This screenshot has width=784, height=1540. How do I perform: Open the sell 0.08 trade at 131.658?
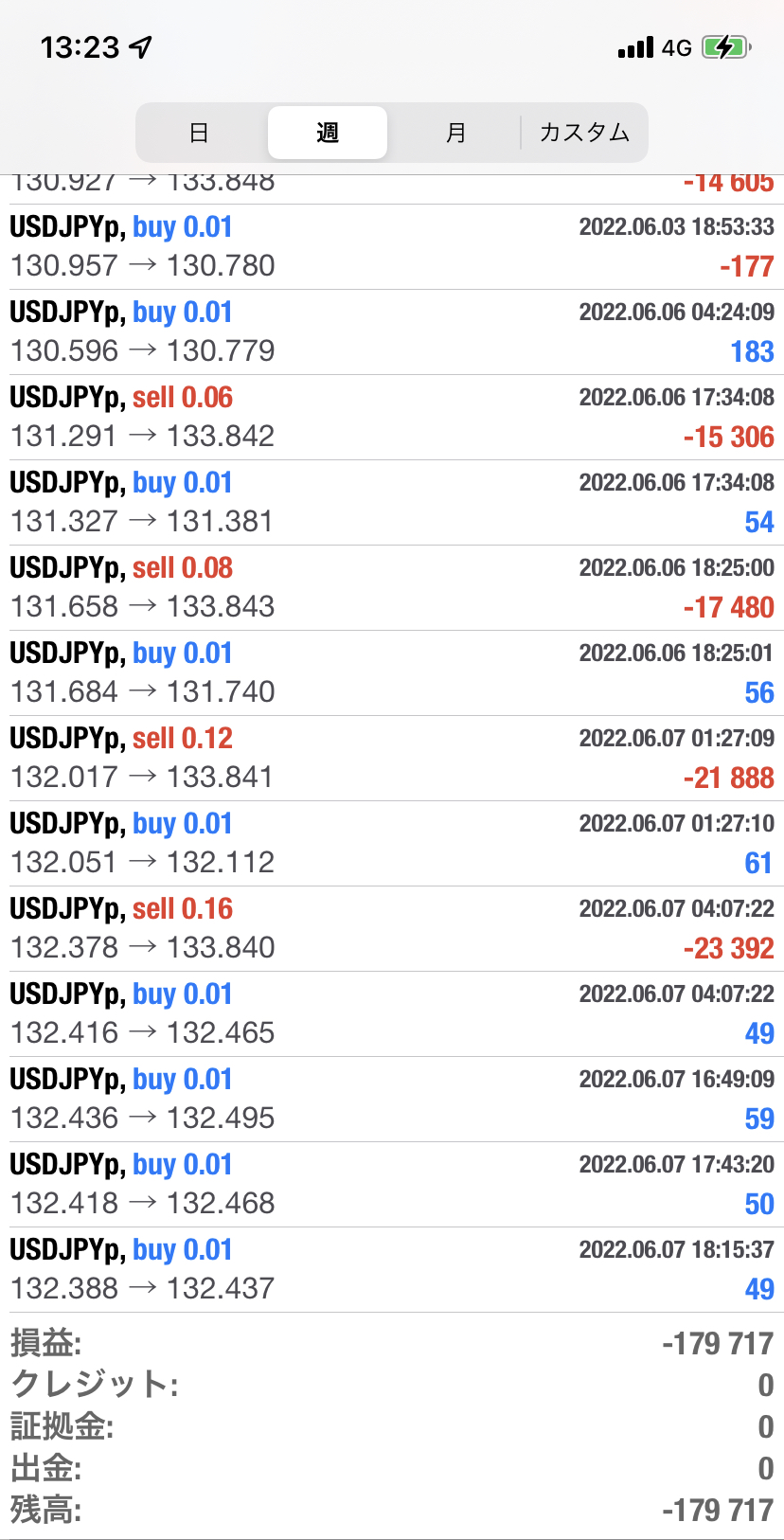click(x=392, y=588)
